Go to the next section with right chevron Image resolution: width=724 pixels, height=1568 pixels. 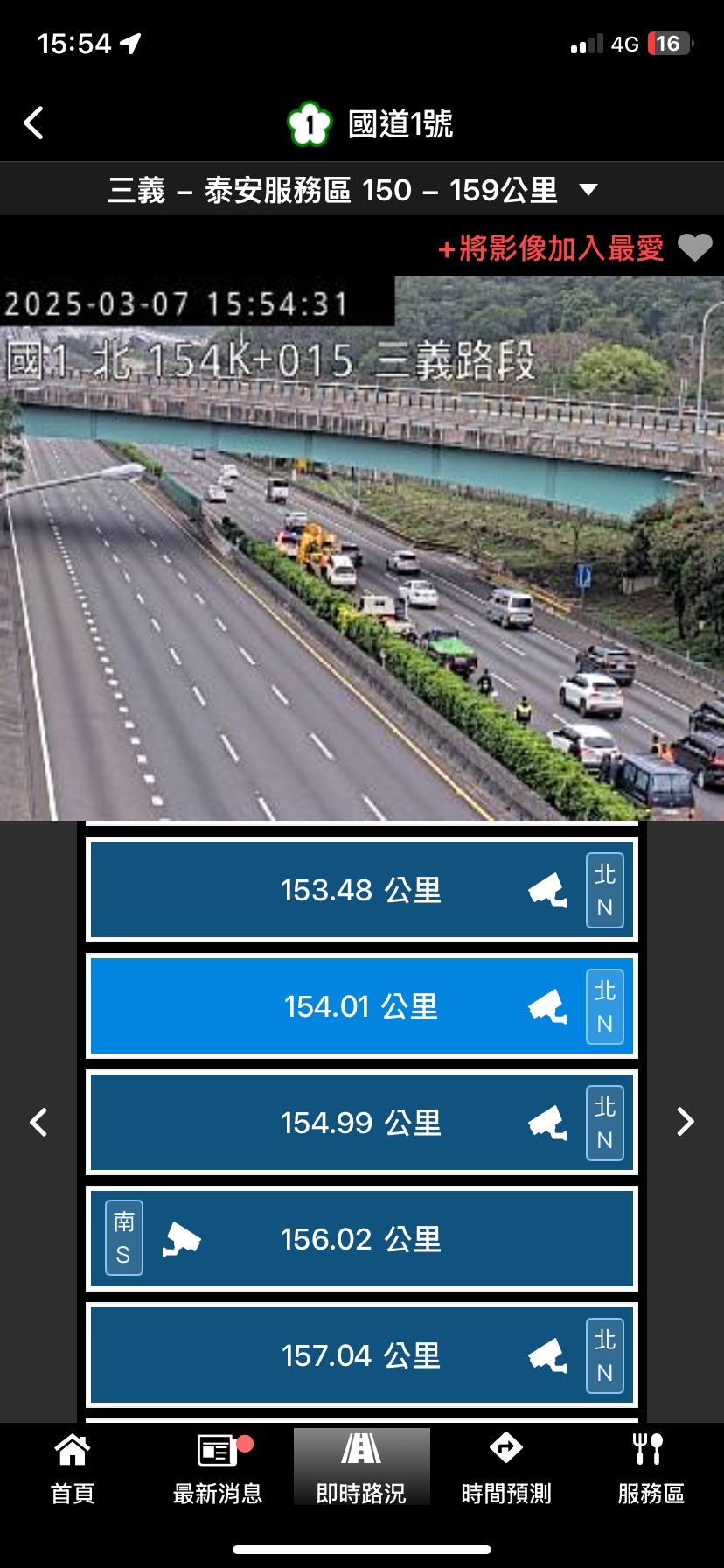coord(686,1122)
